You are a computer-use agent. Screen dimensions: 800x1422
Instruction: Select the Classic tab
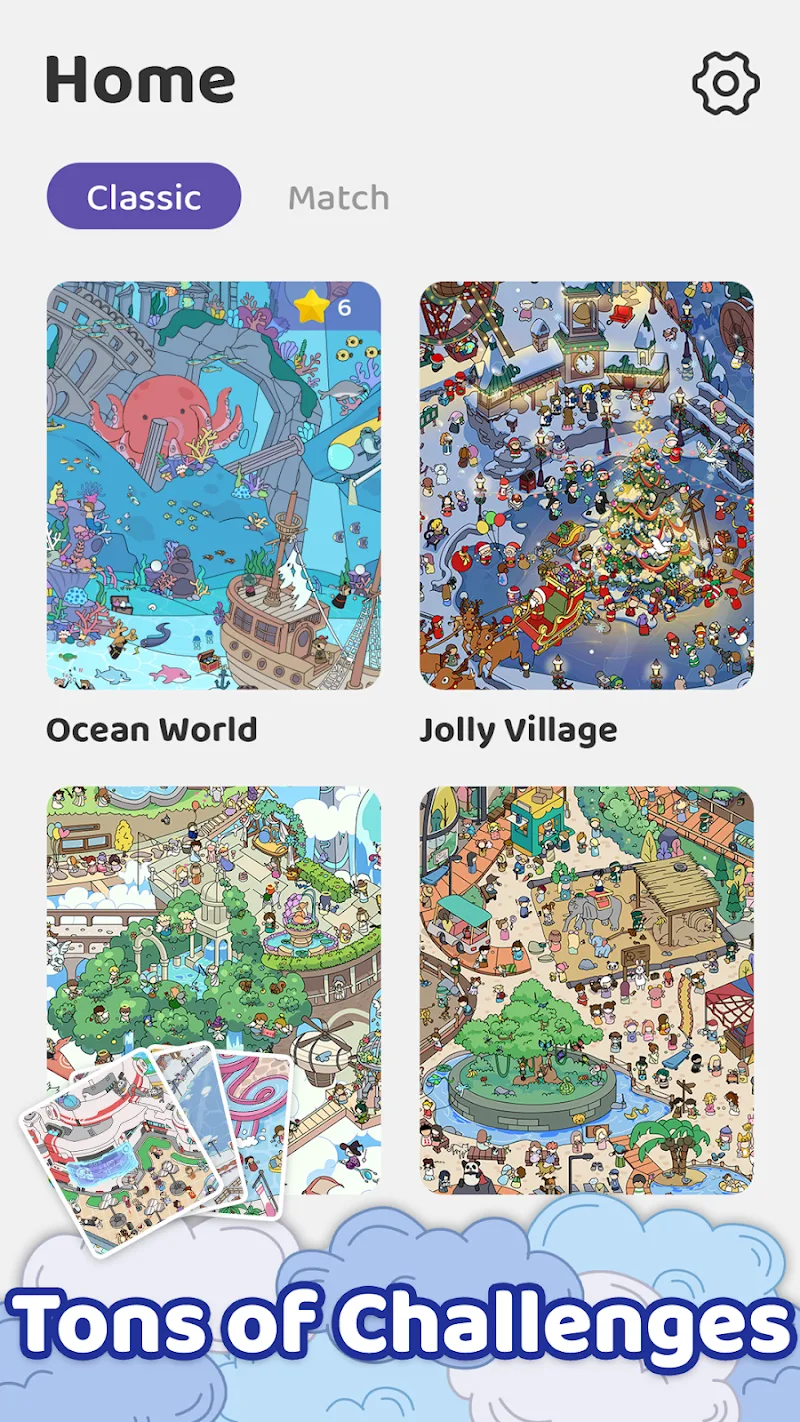coord(144,197)
